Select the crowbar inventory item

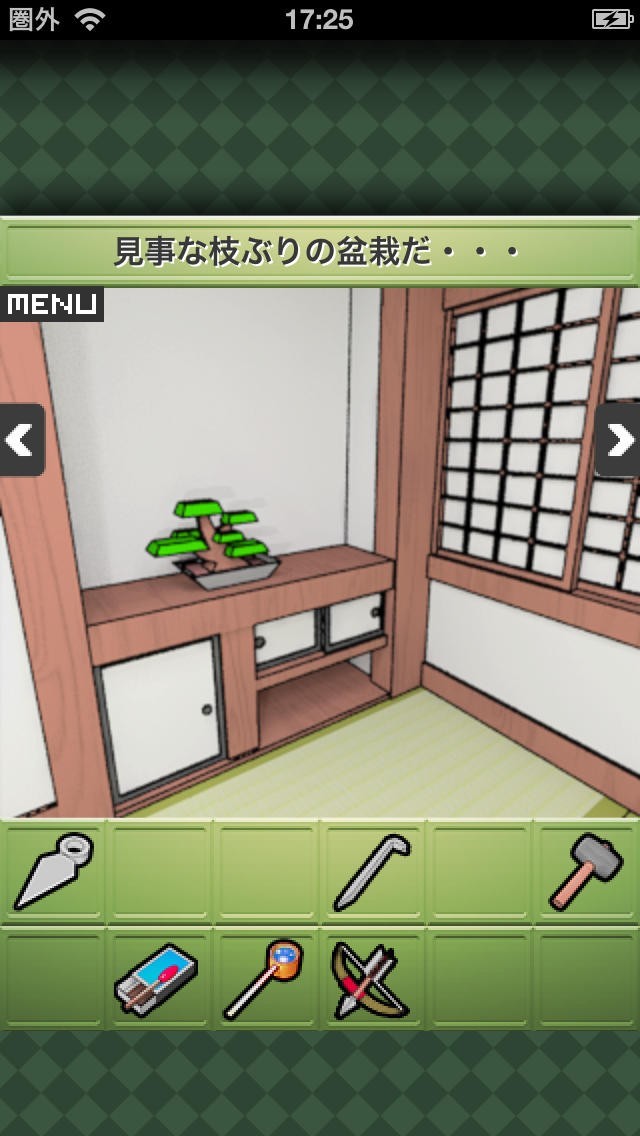pos(372,872)
